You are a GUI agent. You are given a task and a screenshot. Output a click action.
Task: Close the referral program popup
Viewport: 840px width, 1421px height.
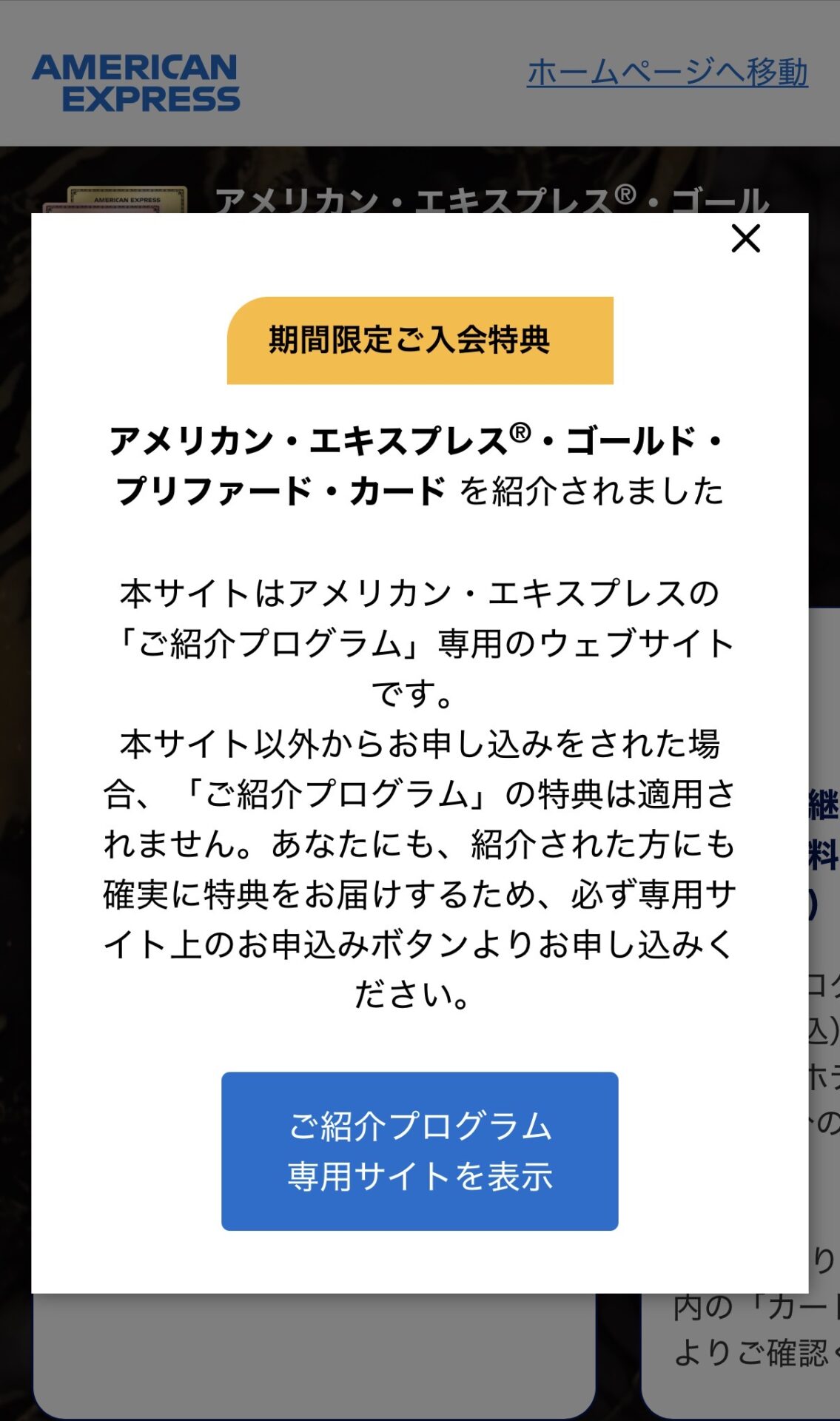tap(745, 238)
